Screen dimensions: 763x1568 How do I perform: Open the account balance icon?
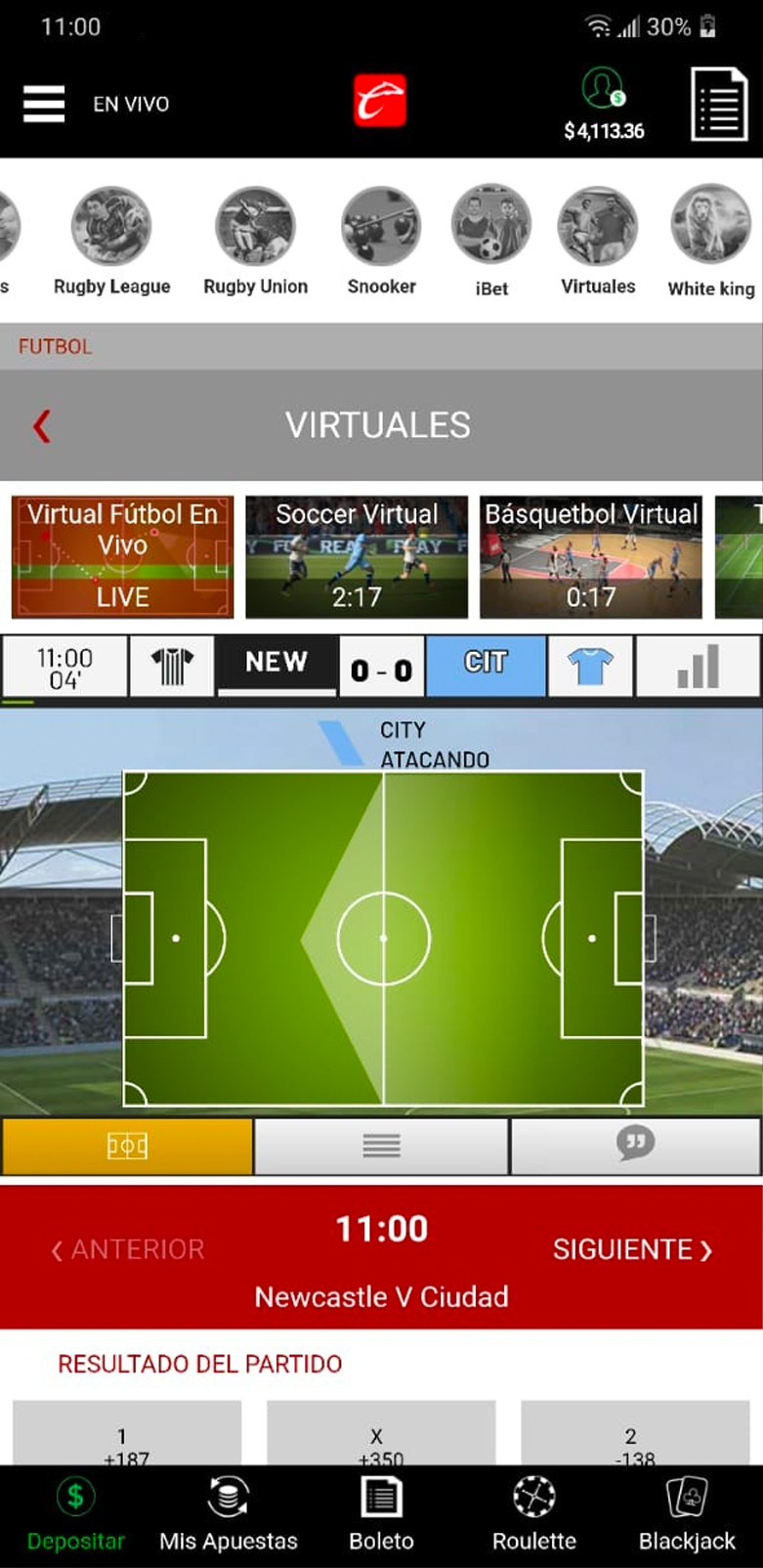604,88
